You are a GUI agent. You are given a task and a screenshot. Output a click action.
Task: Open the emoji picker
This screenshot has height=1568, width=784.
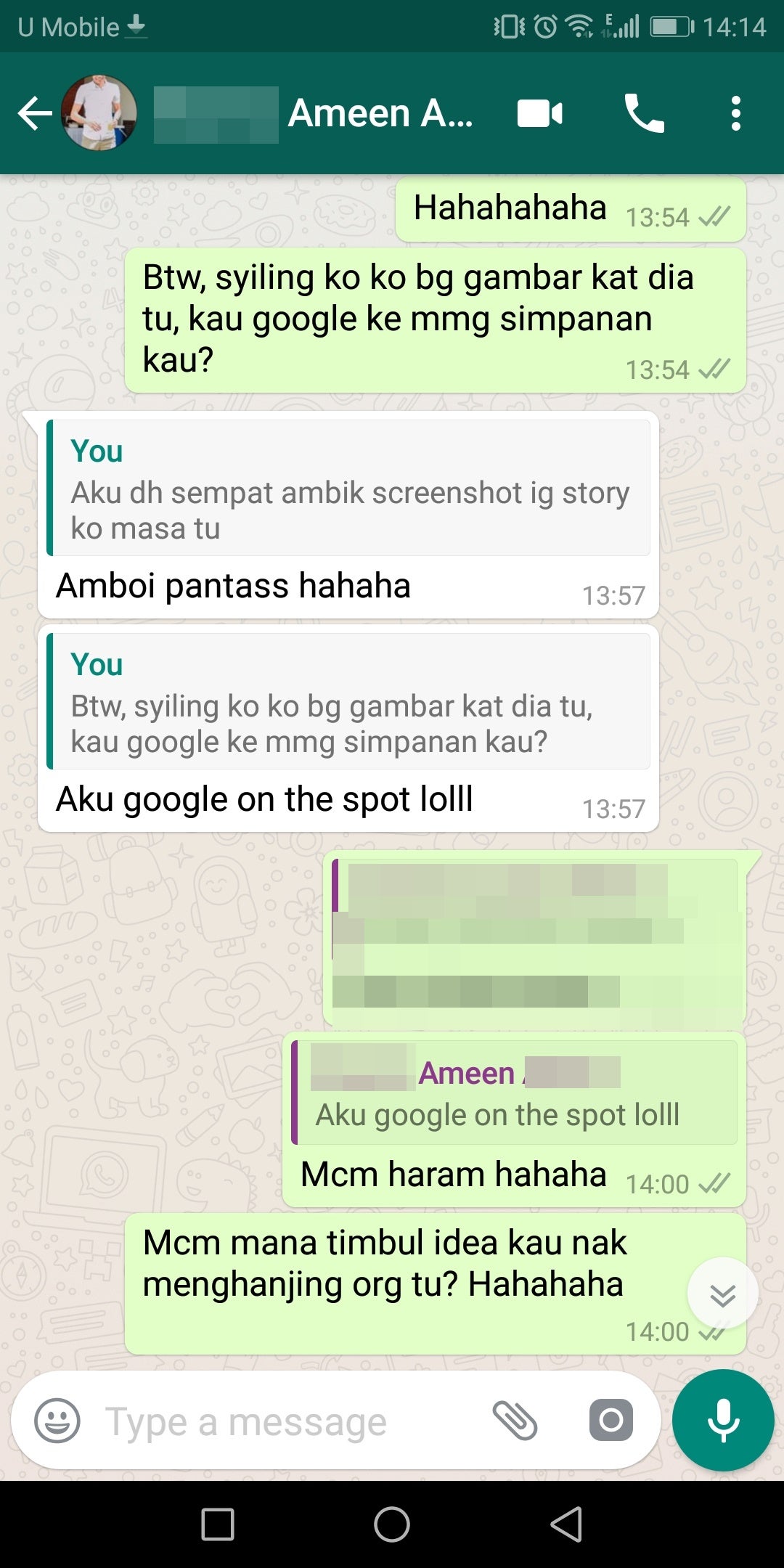pyautogui.click(x=57, y=1421)
